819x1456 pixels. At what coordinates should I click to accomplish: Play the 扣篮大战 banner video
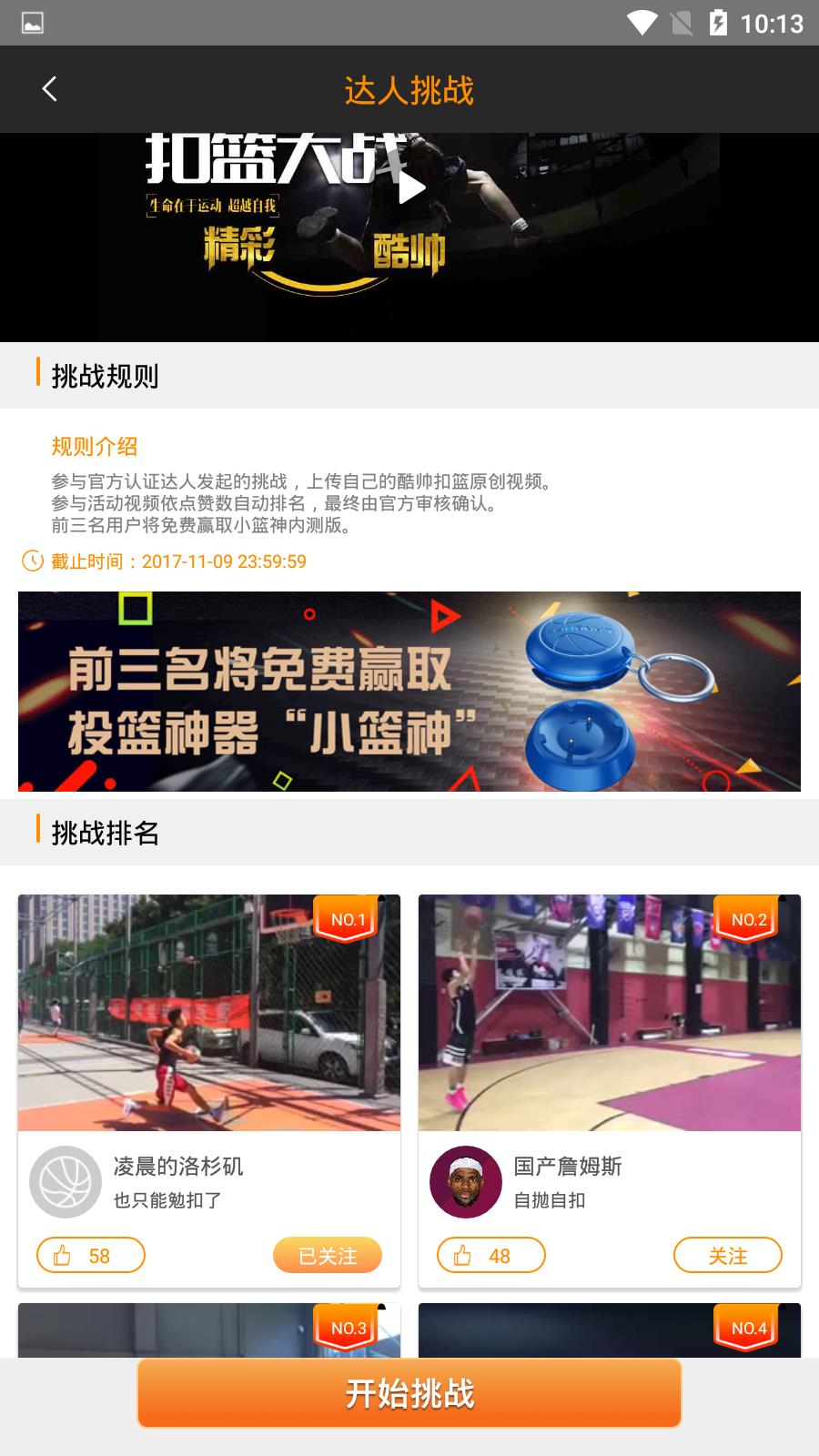click(411, 188)
